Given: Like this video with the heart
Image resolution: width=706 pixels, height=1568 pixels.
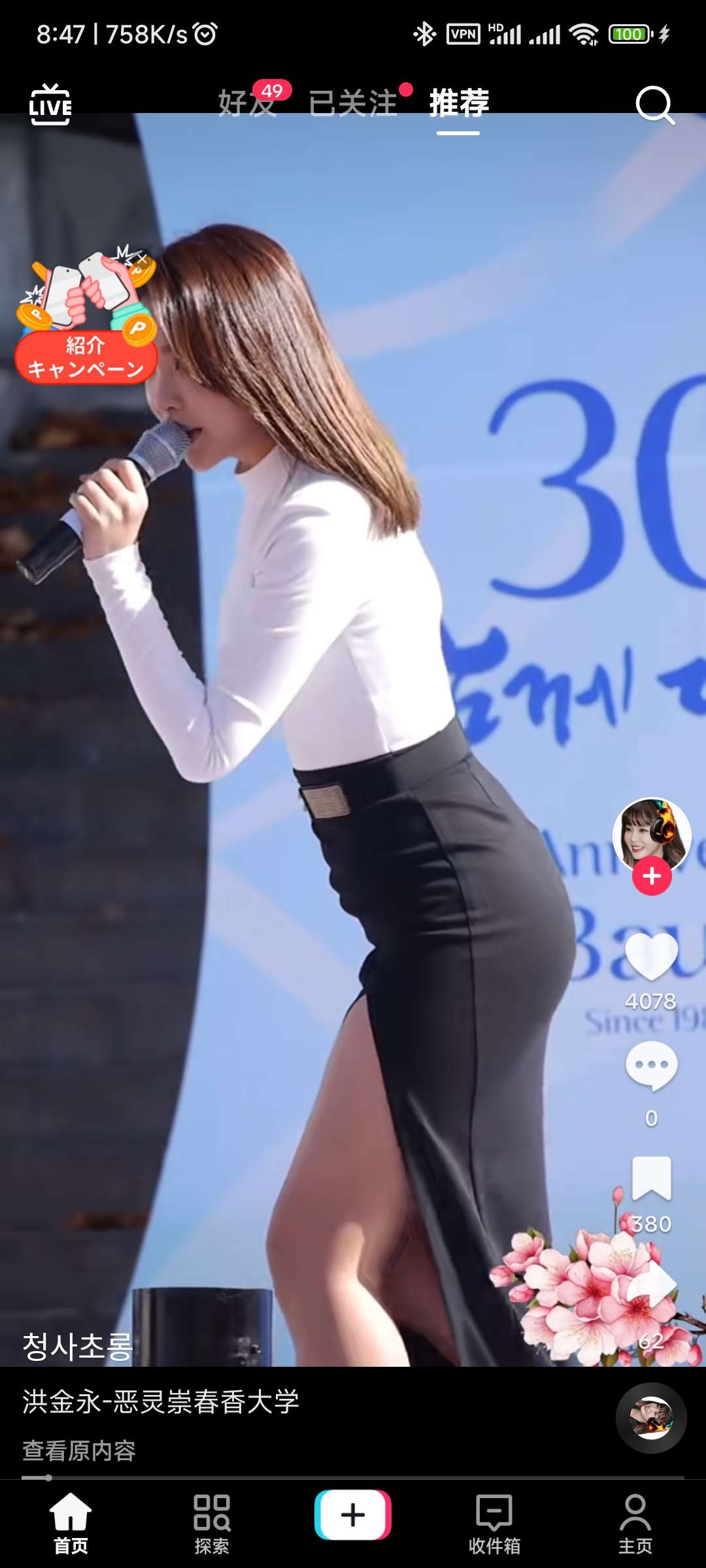Looking at the screenshot, I should (651, 957).
